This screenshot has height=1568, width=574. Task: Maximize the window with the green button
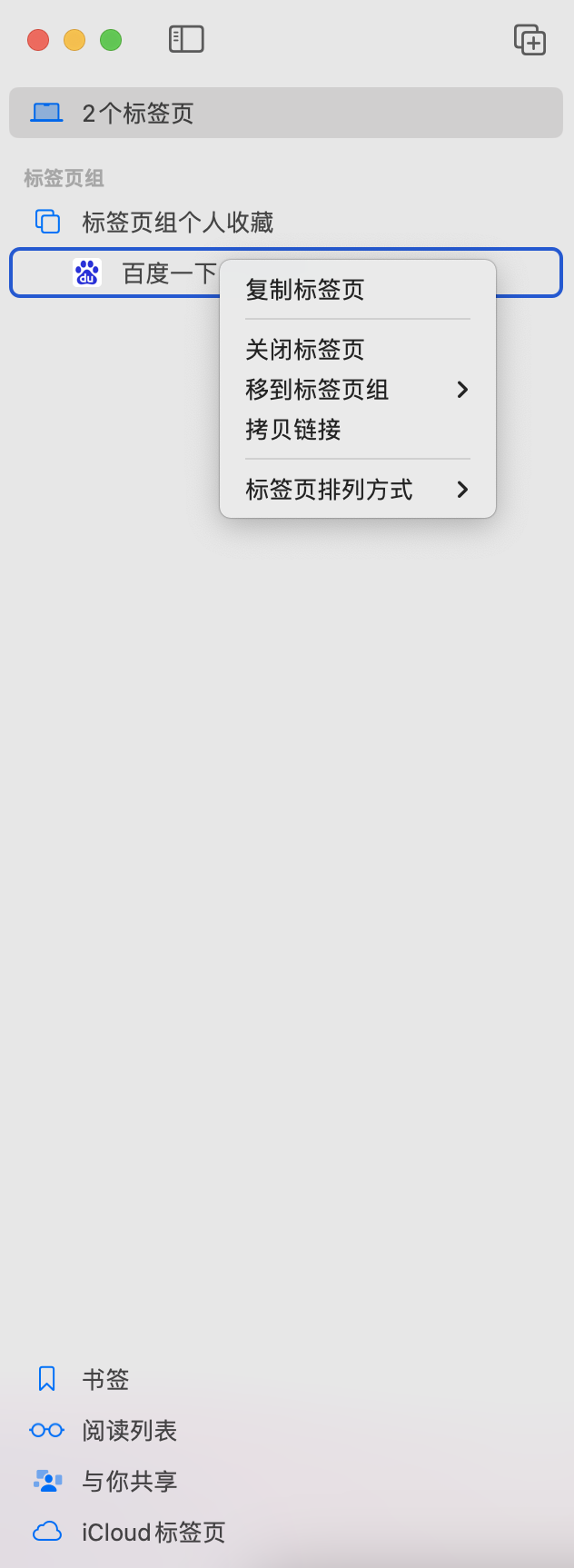(111, 40)
